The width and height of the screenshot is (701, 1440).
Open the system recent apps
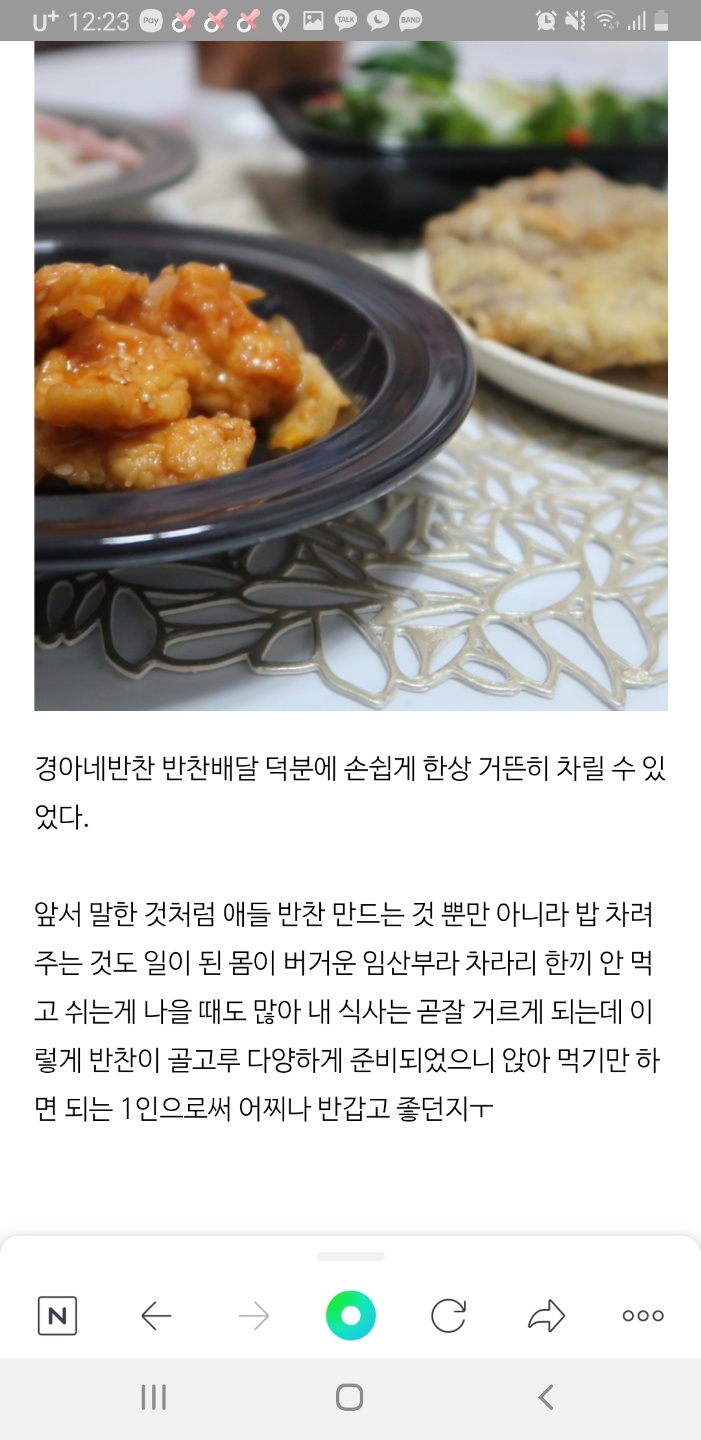click(x=153, y=1397)
